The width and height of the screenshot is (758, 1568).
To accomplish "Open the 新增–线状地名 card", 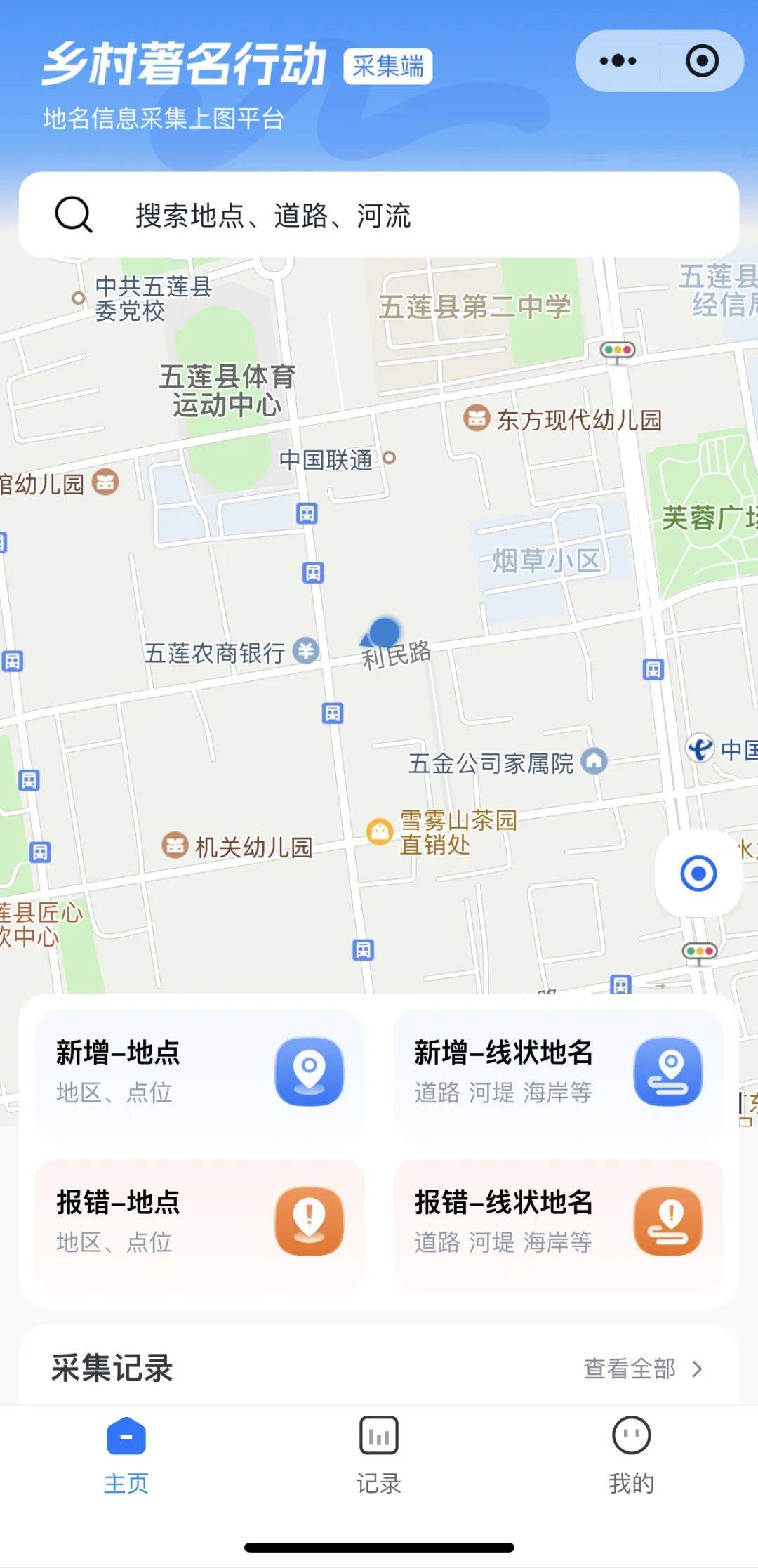I will click(x=559, y=1073).
